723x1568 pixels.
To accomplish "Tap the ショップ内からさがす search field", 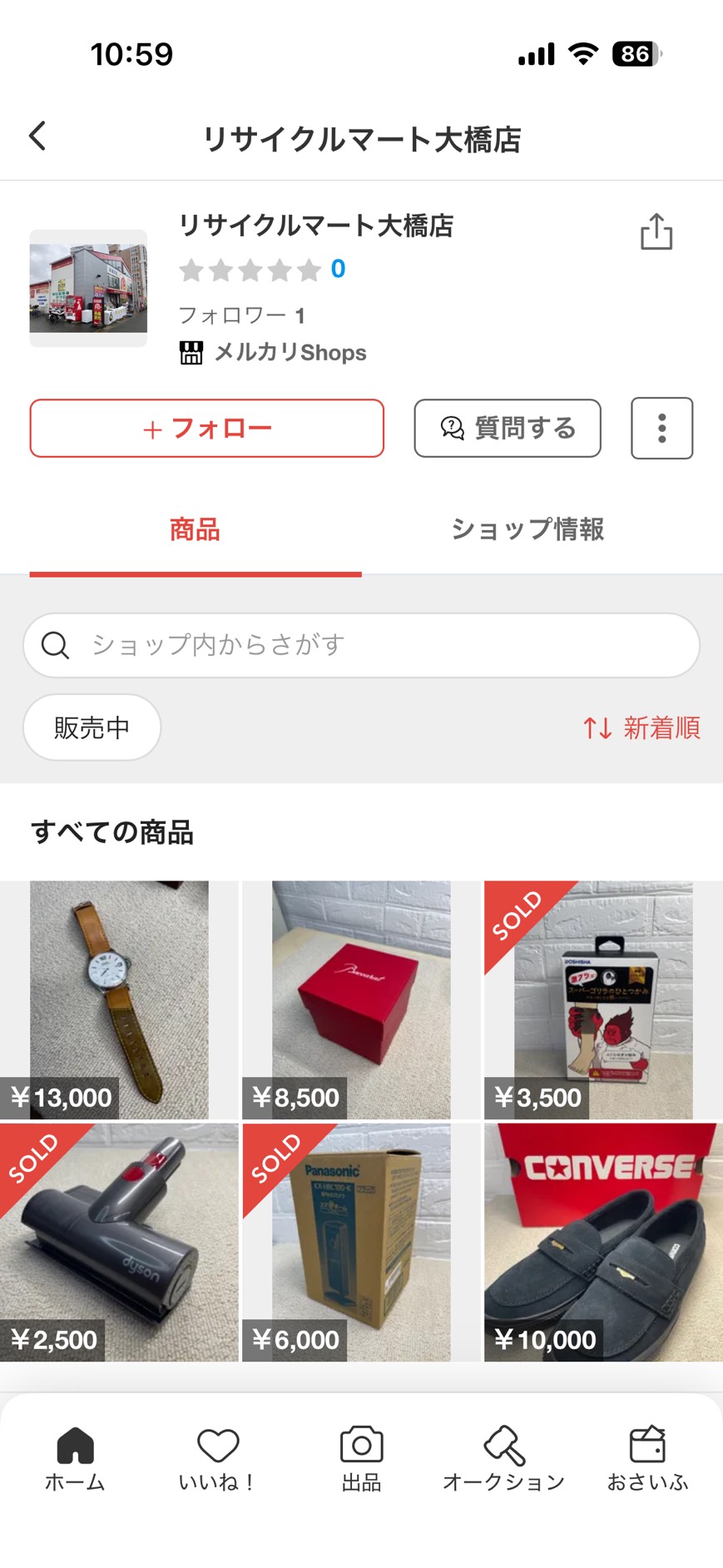I will (x=361, y=645).
